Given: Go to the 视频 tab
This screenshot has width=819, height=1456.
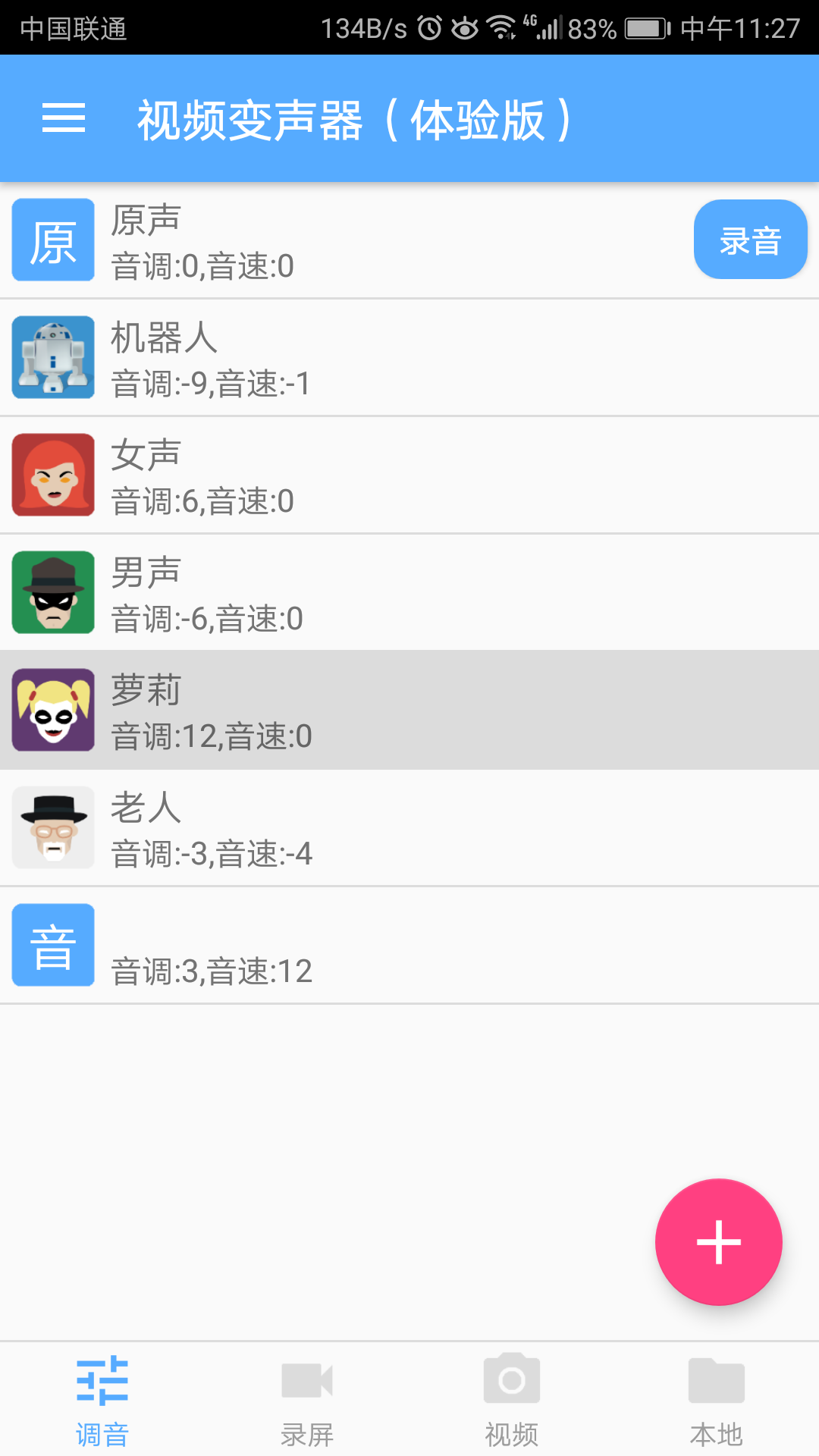Looking at the screenshot, I should tap(512, 1400).
